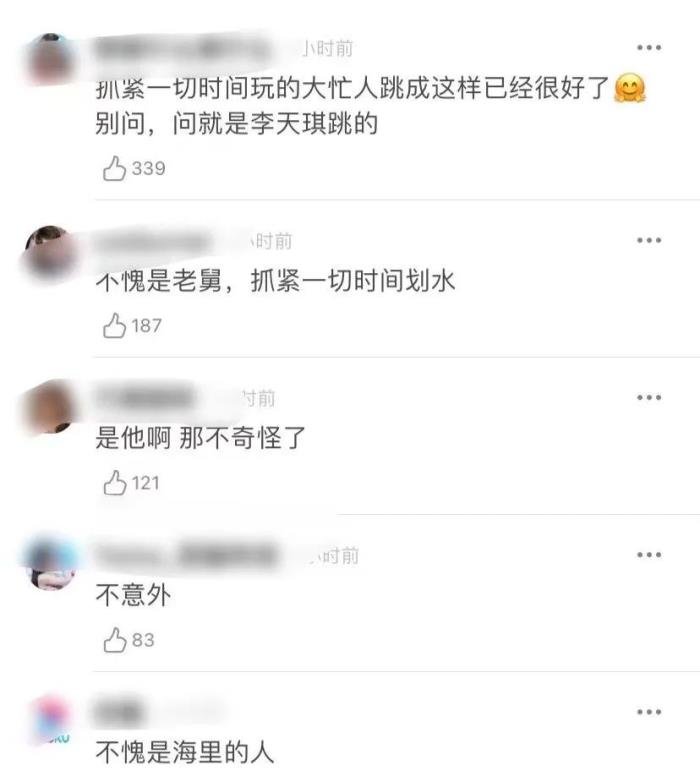
Task: Open more options for '是他啊 那不奇怪了' comment
Action: (x=649, y=397)
